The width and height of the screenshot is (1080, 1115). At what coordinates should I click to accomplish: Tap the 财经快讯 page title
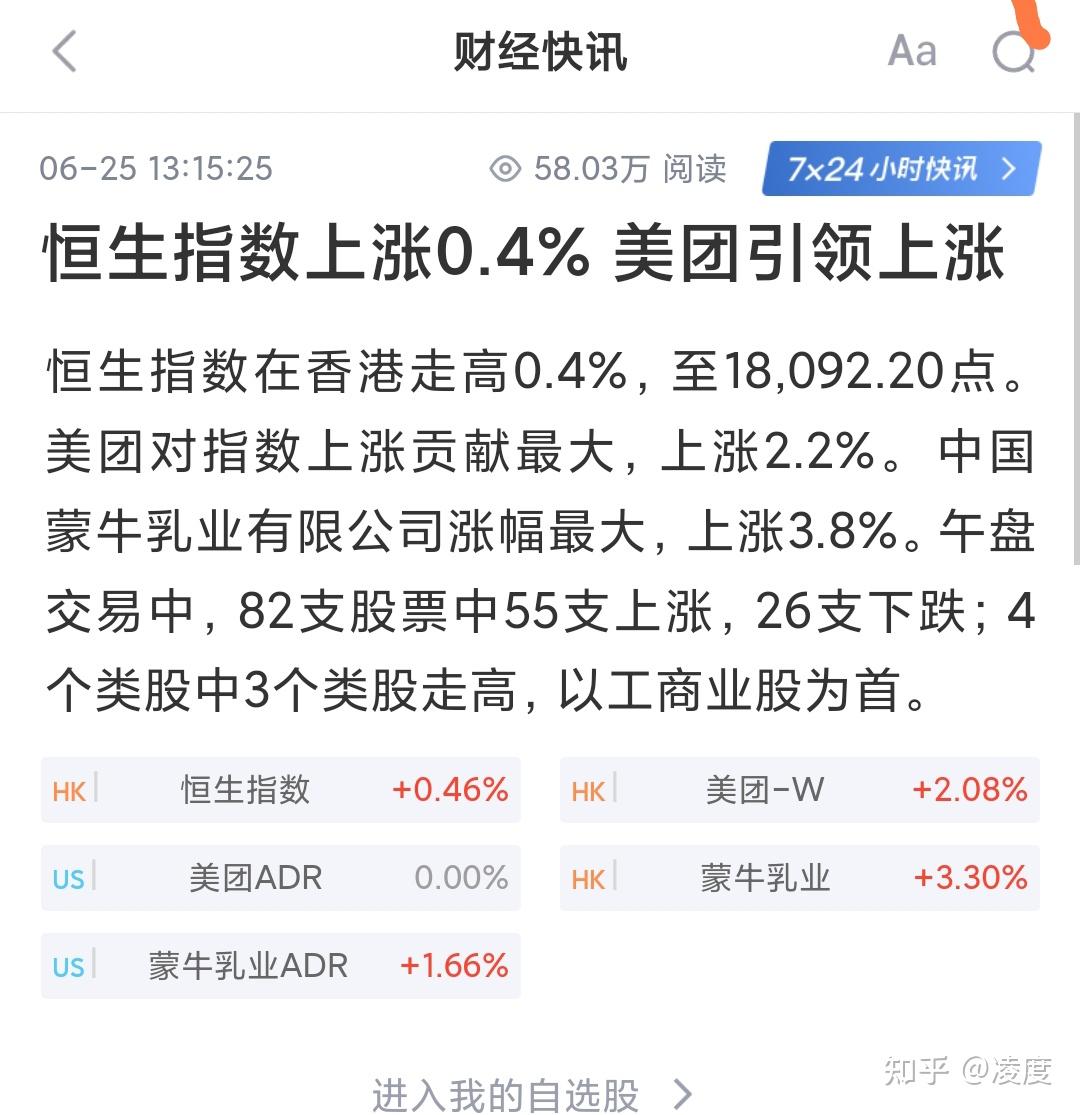click(540, 52)
